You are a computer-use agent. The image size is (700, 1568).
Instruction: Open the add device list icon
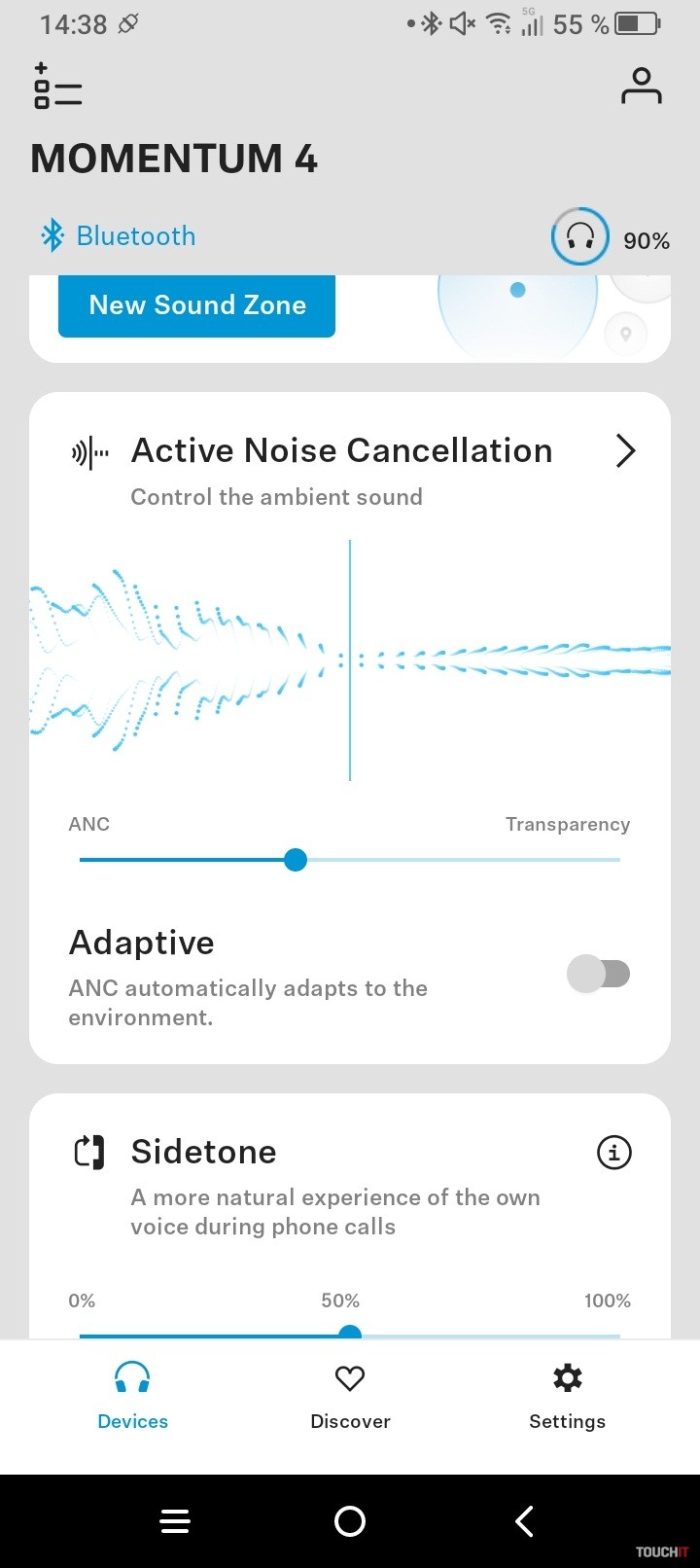point(57,87)
